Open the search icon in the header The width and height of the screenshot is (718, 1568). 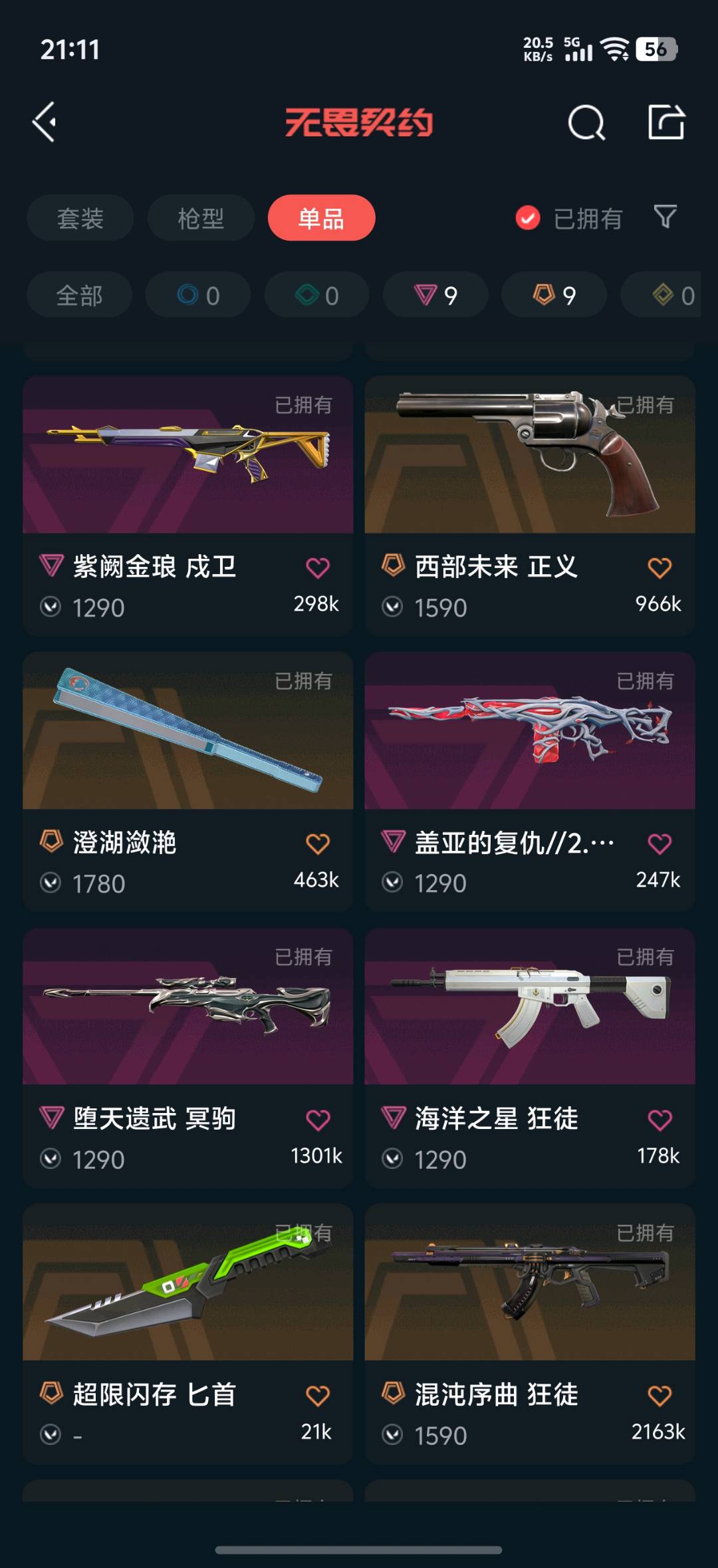586,122
